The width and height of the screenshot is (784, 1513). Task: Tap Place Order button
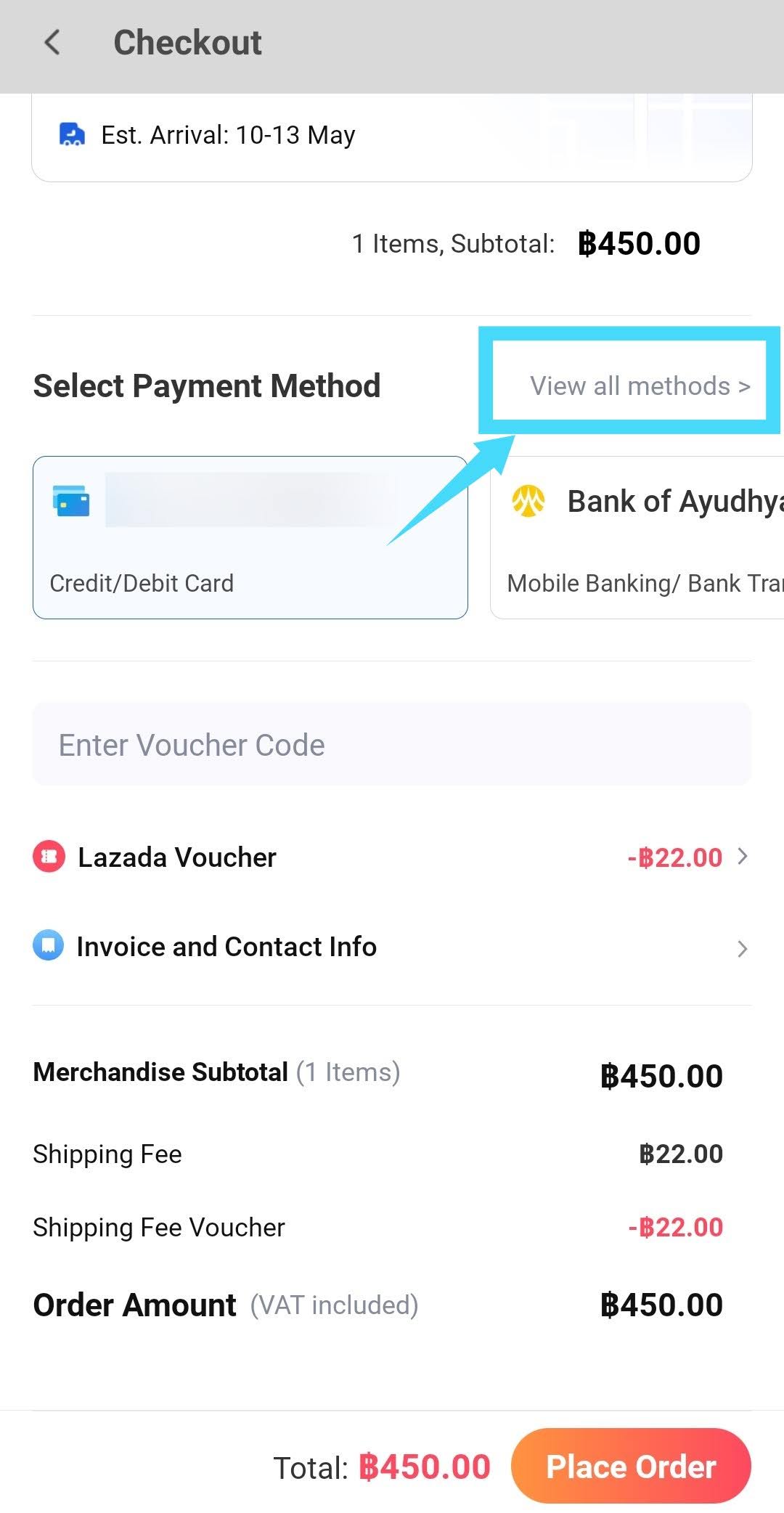click(x=630, y=1467)
